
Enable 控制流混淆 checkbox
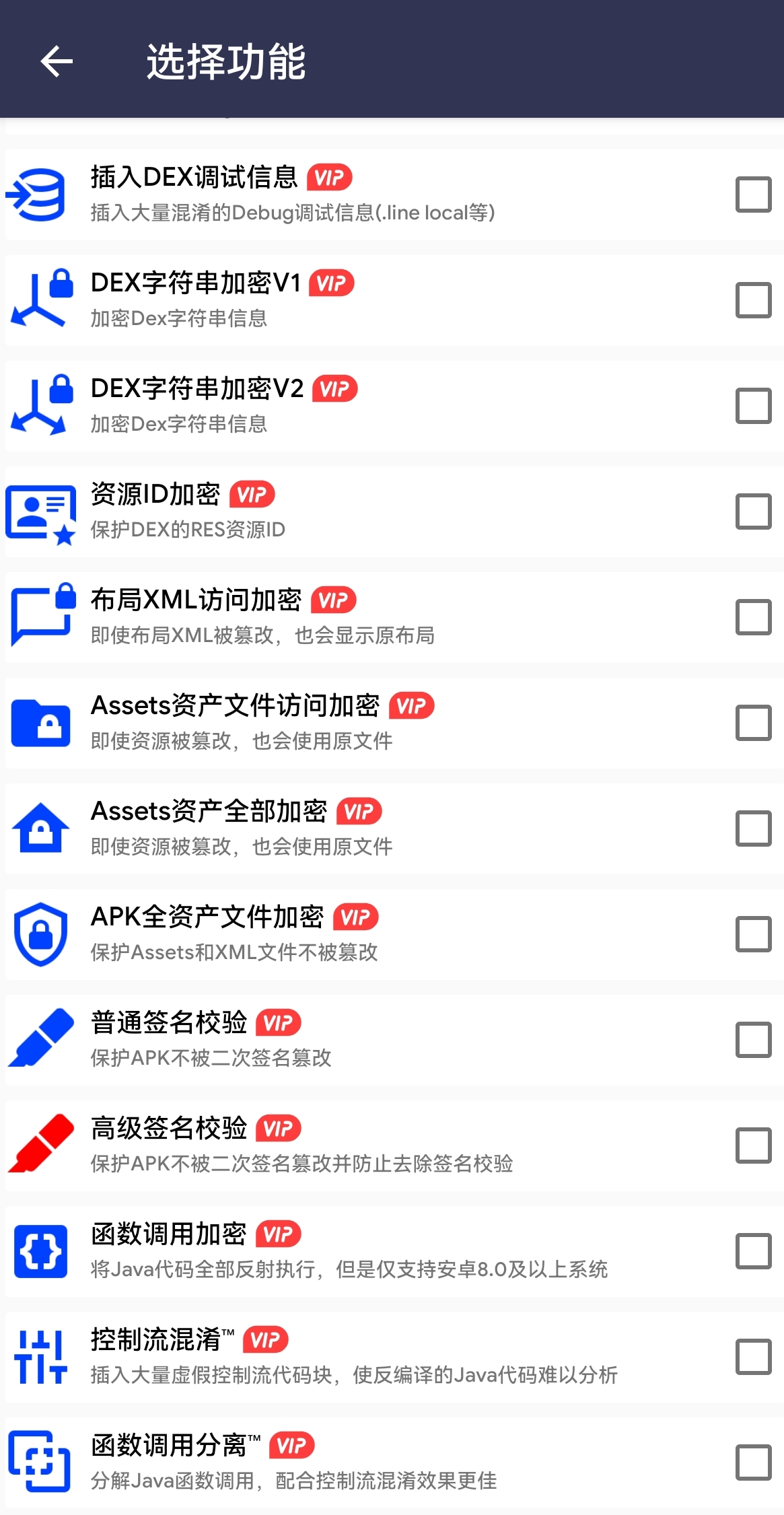click(x=753, y=1357)
